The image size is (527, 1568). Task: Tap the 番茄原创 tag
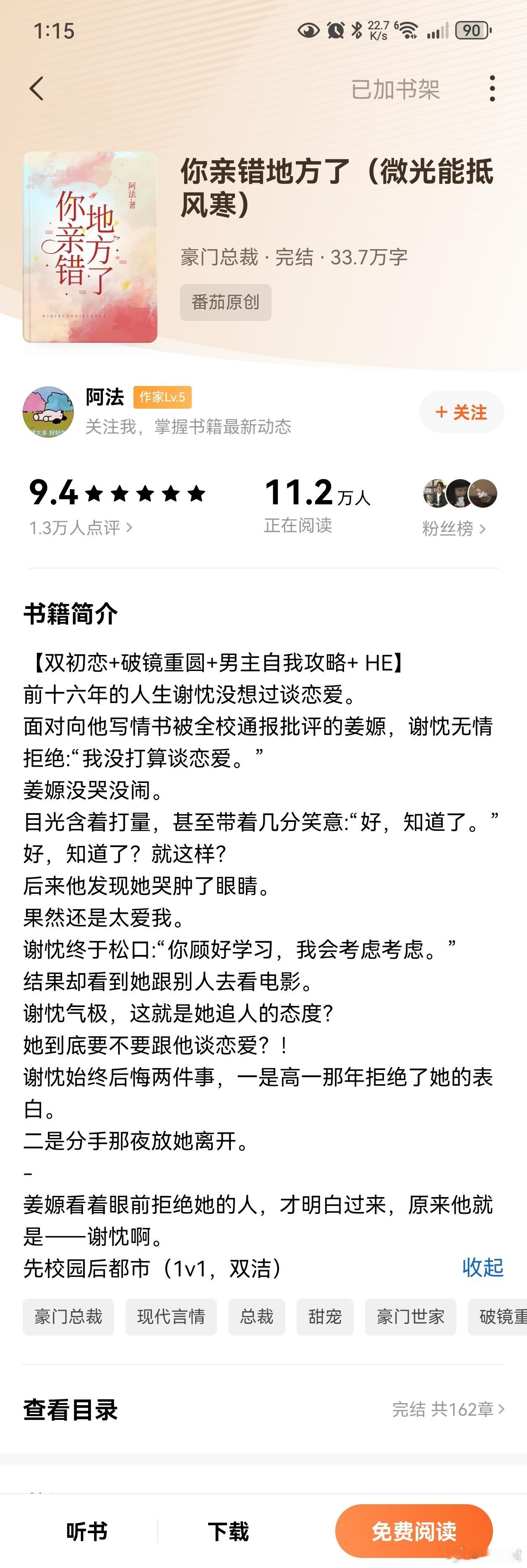pyautogui.click(x=225, y=302)
